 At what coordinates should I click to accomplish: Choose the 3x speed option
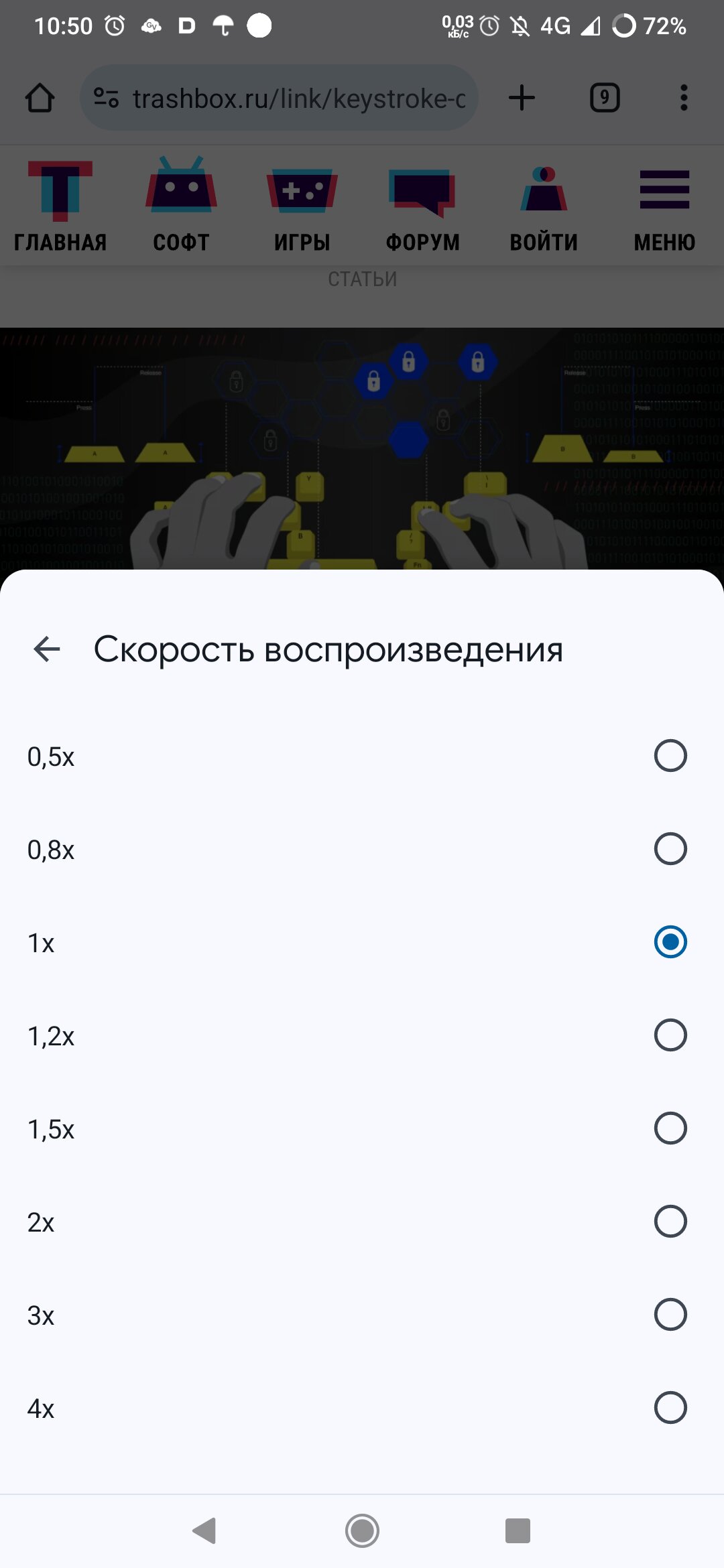tap(362, 1315)
